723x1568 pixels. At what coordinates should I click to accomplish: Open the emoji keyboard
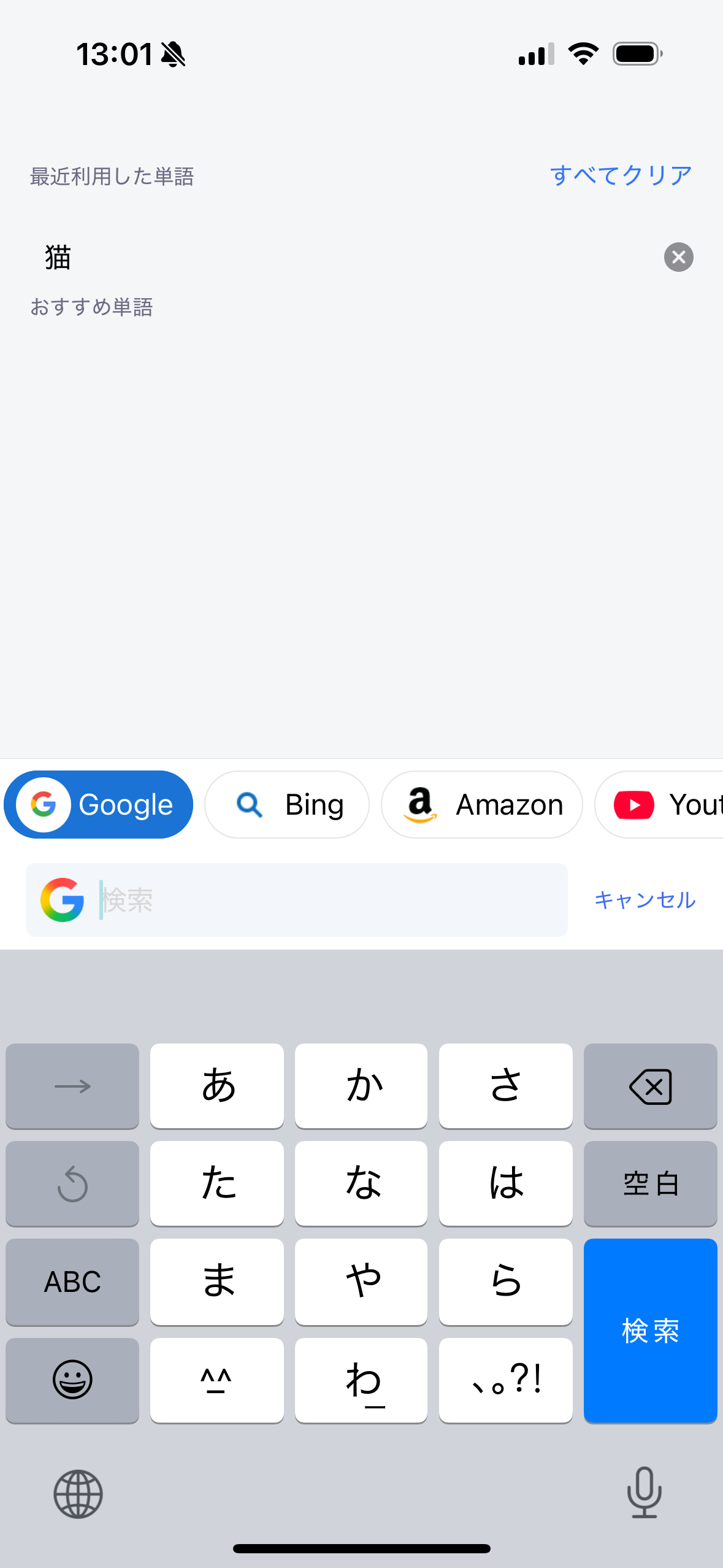click(x=72, y=1380)
